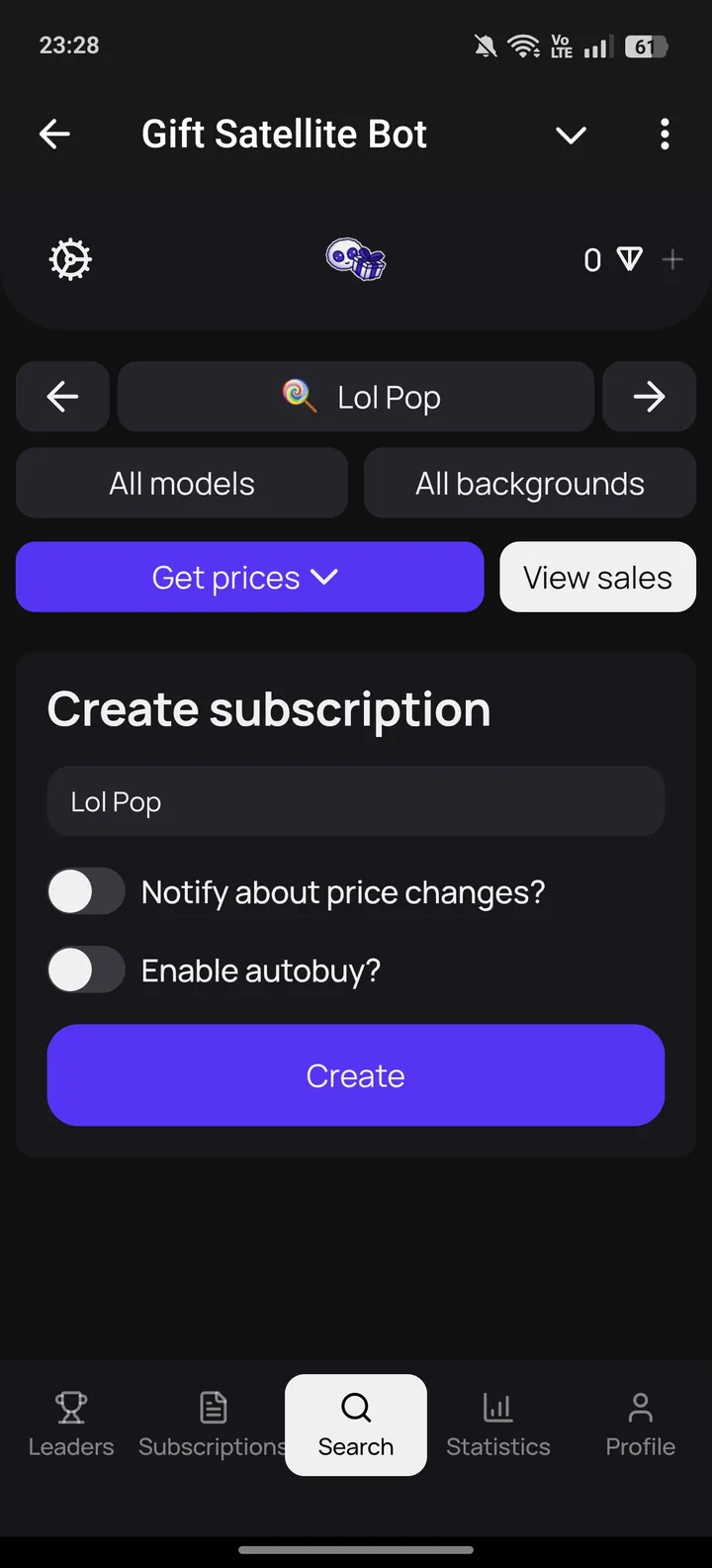Open the Get prices dropdown

pos(249,577)
